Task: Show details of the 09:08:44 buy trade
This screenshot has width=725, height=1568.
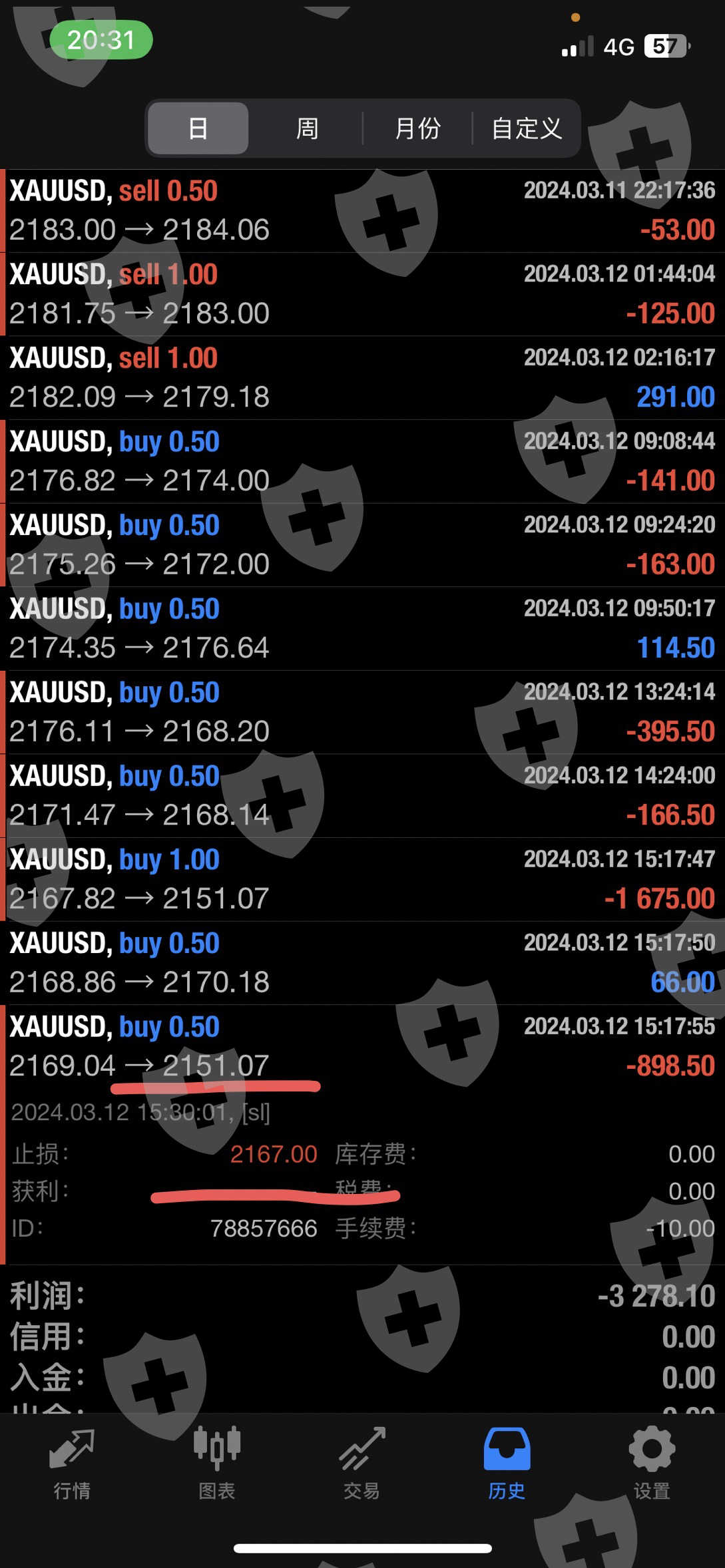Action: (362, 461)
